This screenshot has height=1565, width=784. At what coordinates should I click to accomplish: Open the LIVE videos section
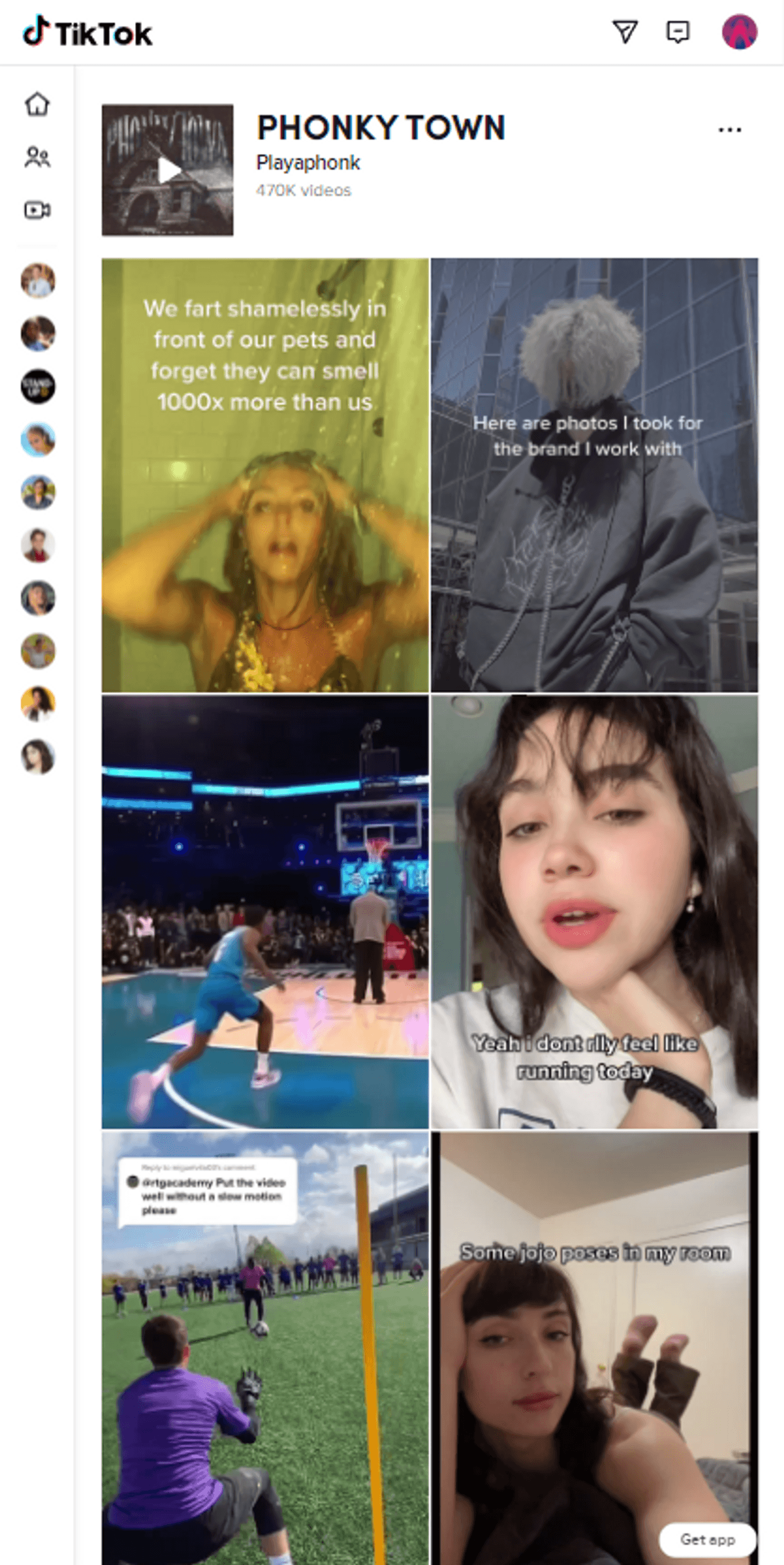click(37, 210)
